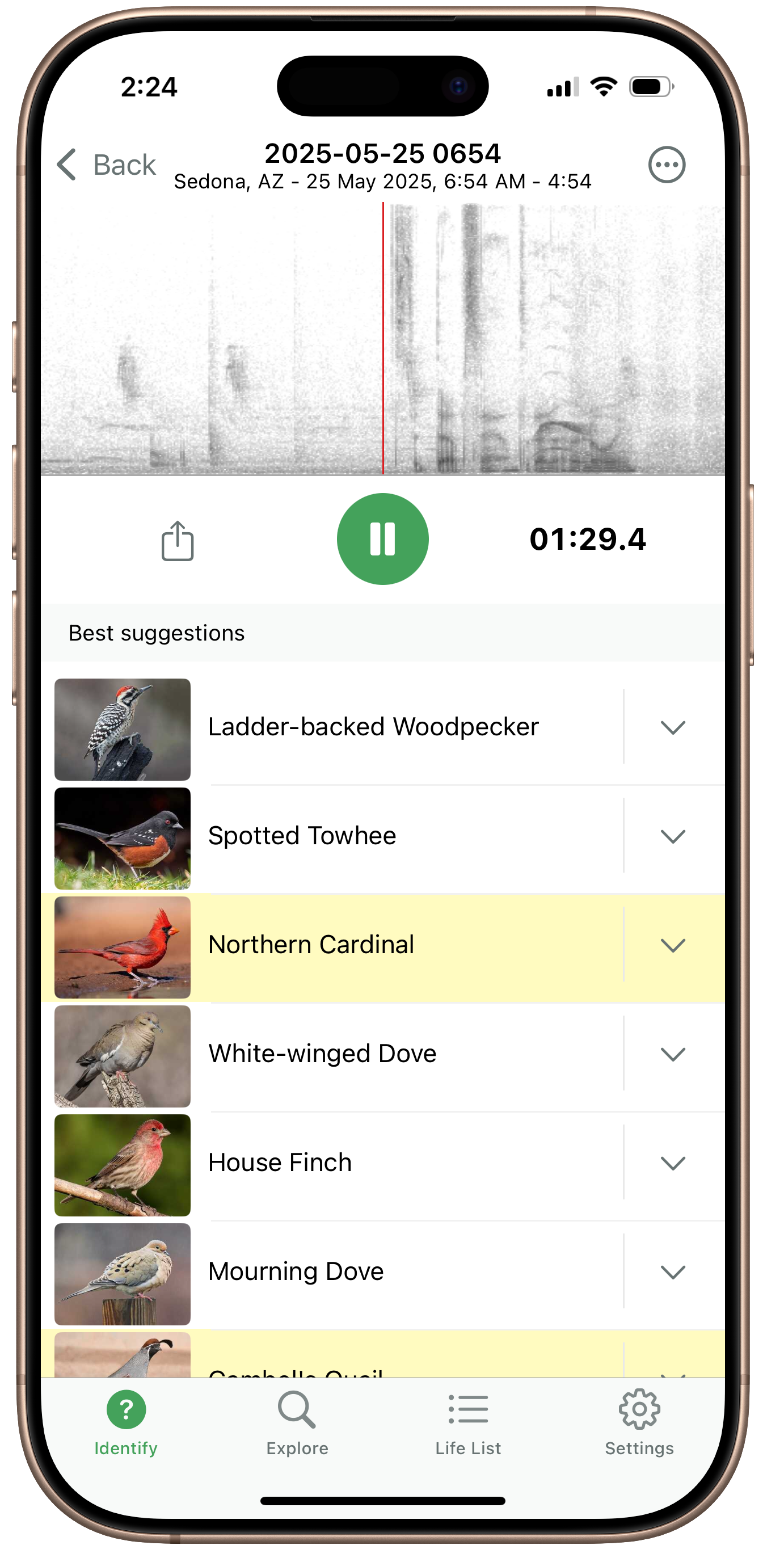
Task: Expand the Northern Cardinal chevron
Action: click(673, 945)
